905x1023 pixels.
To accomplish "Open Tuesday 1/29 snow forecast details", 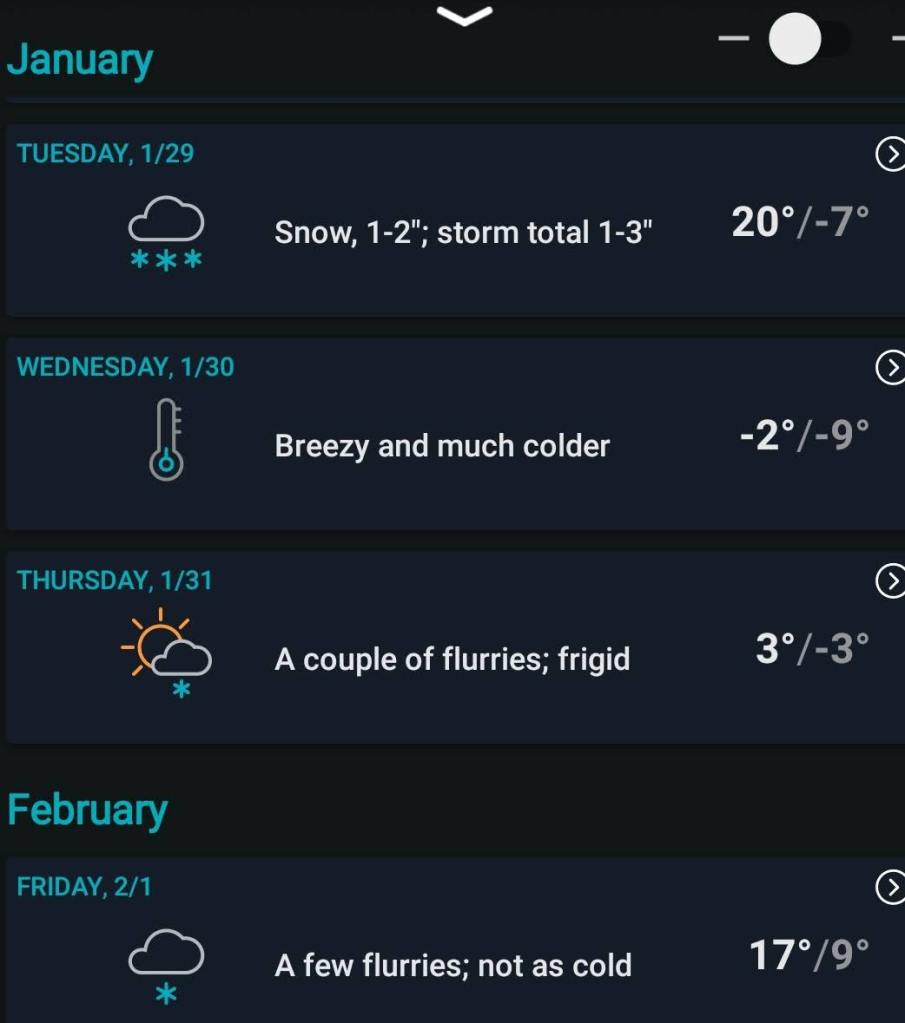I will pyautogui.click(x=889, y=155).
